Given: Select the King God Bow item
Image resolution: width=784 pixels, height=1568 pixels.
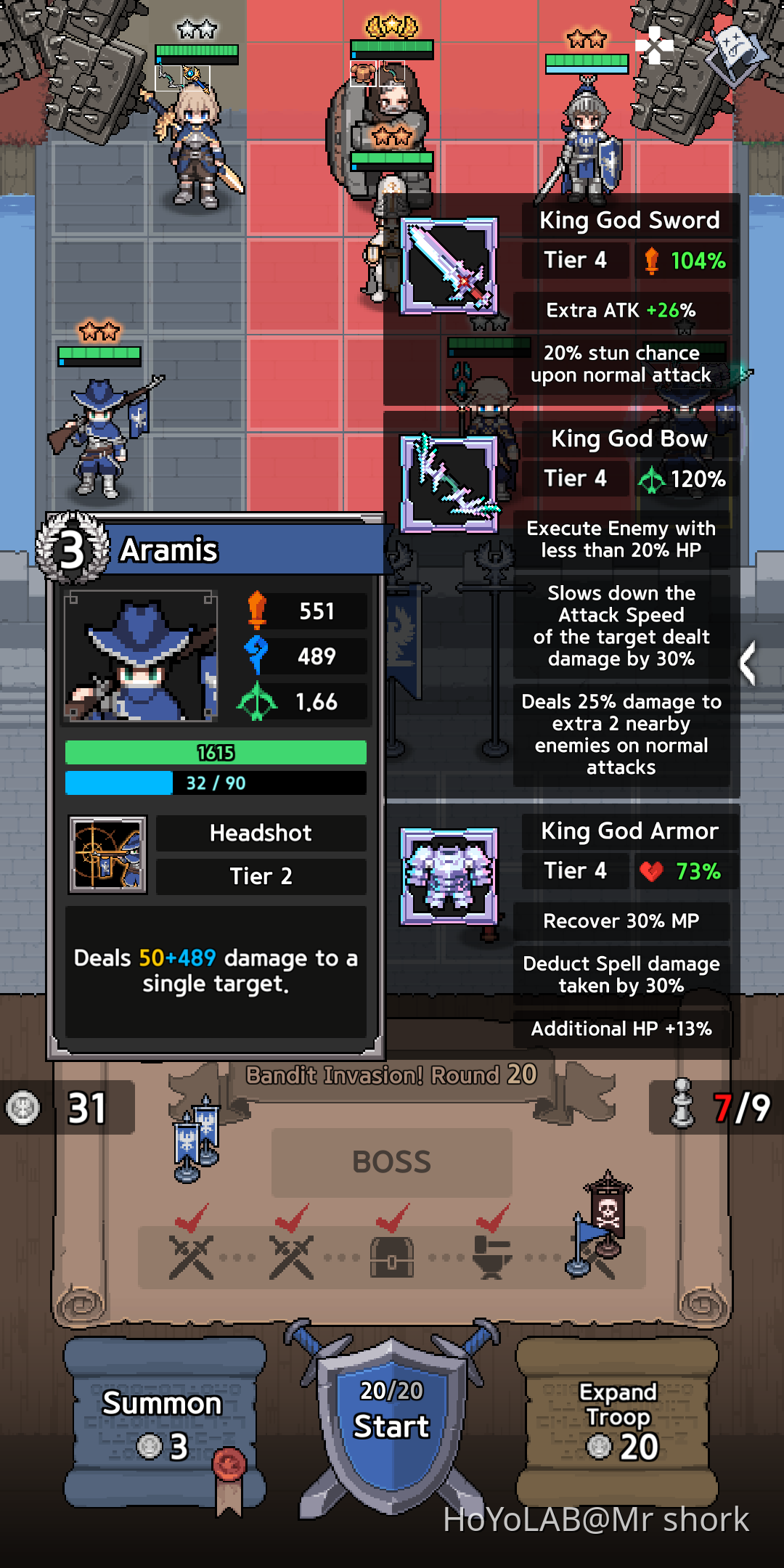Looking at the screenshot, I should 449,483.
